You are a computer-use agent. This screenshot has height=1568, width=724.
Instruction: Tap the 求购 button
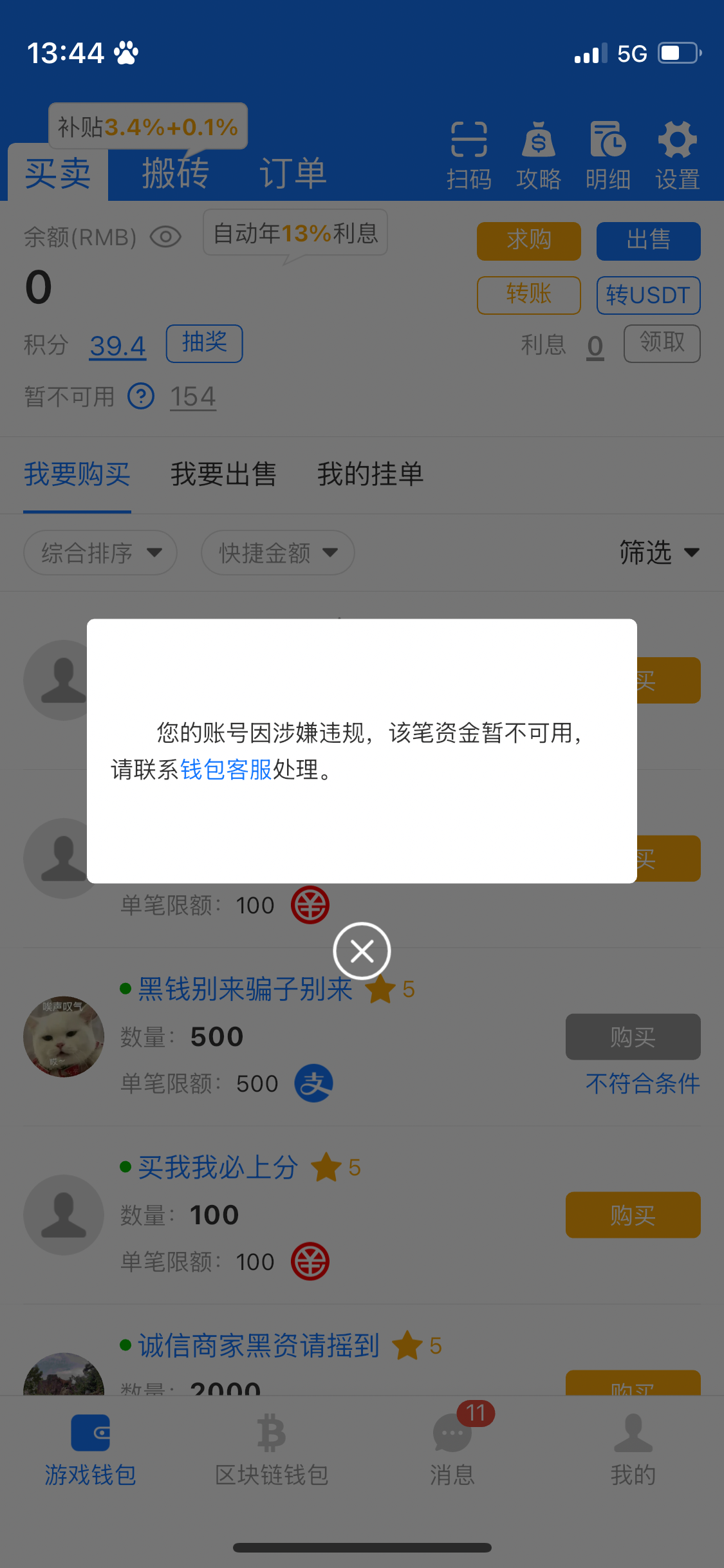coord(529,241)
